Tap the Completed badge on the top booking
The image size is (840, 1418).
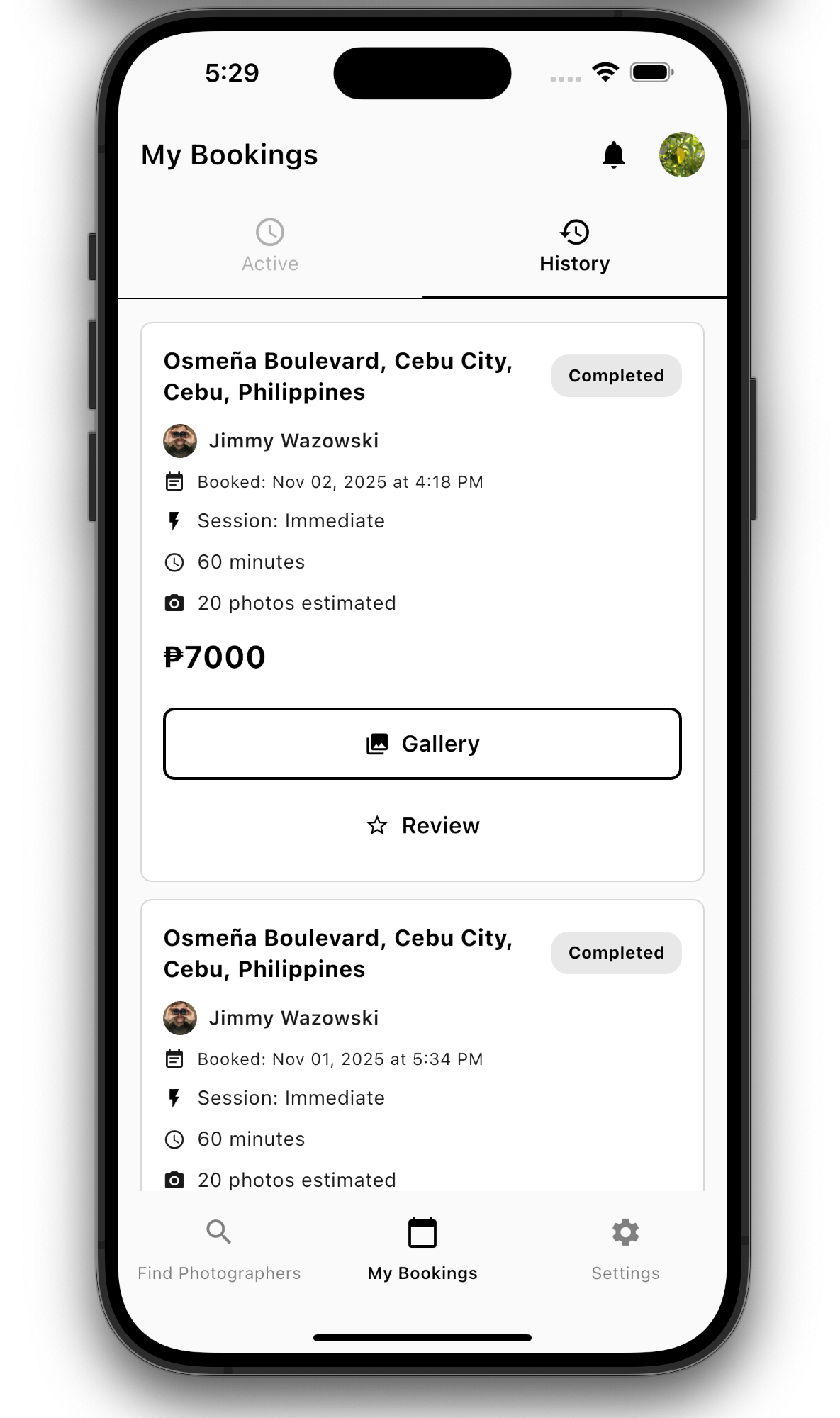click(616, 375)
